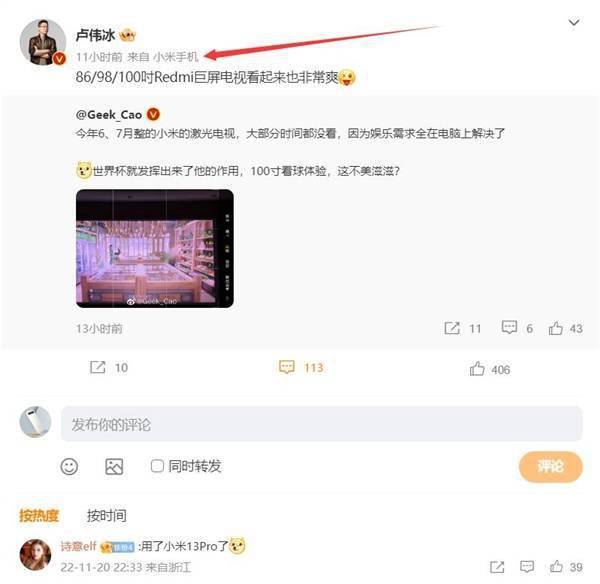Check the 同时转发 checkbox
Viewport: 600px width, 584px height.
[157, 466]
